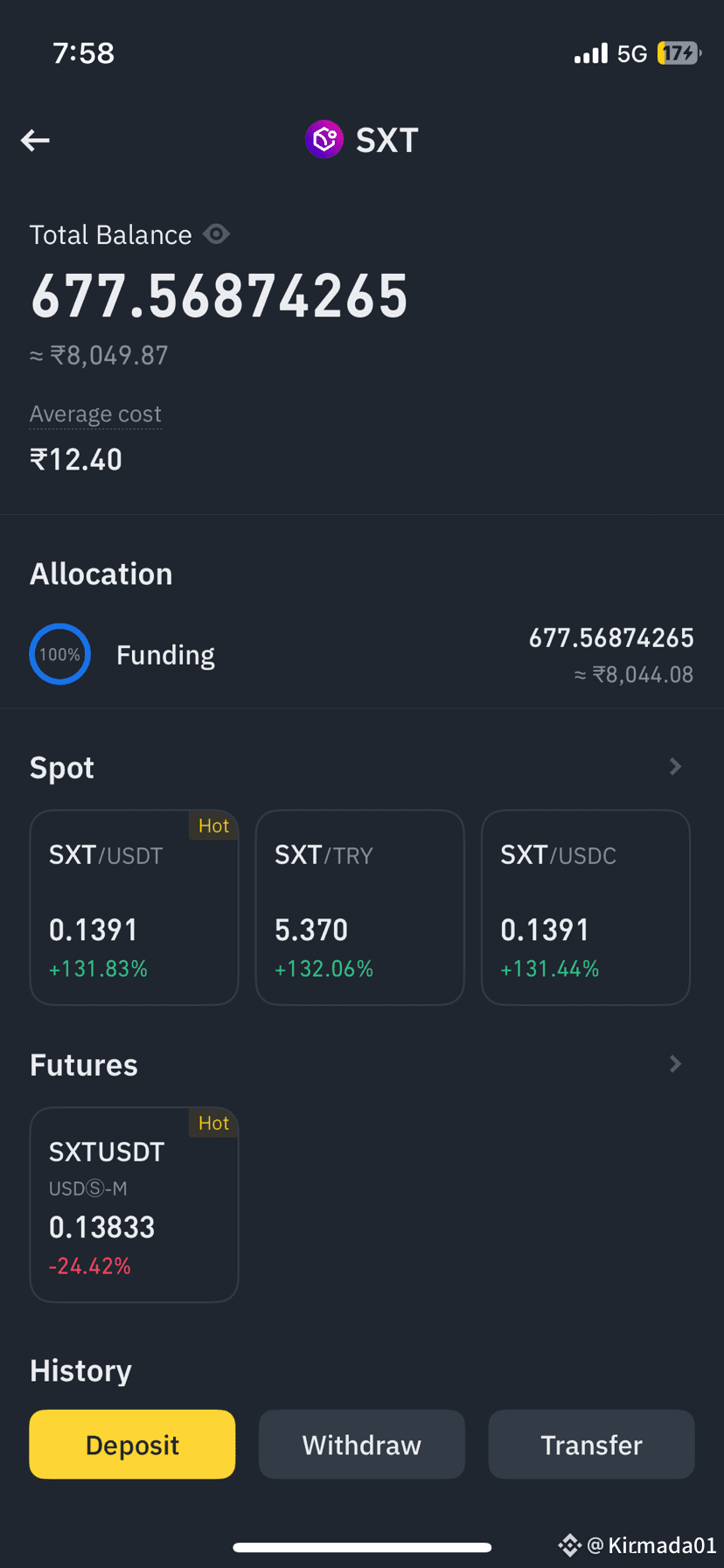
Task: Open the Funding allocation row
Action: click(x=362, y=655)
